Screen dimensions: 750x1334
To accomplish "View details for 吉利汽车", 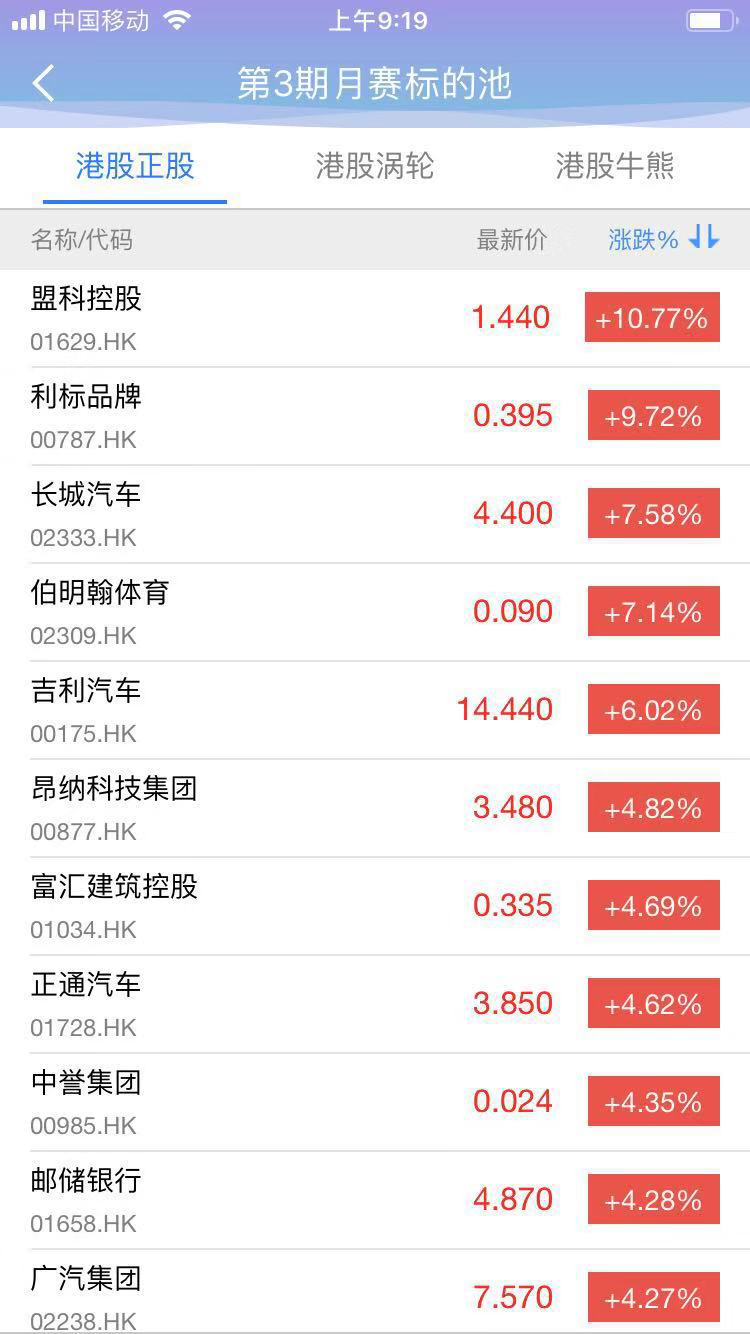I will click(375, 711).
